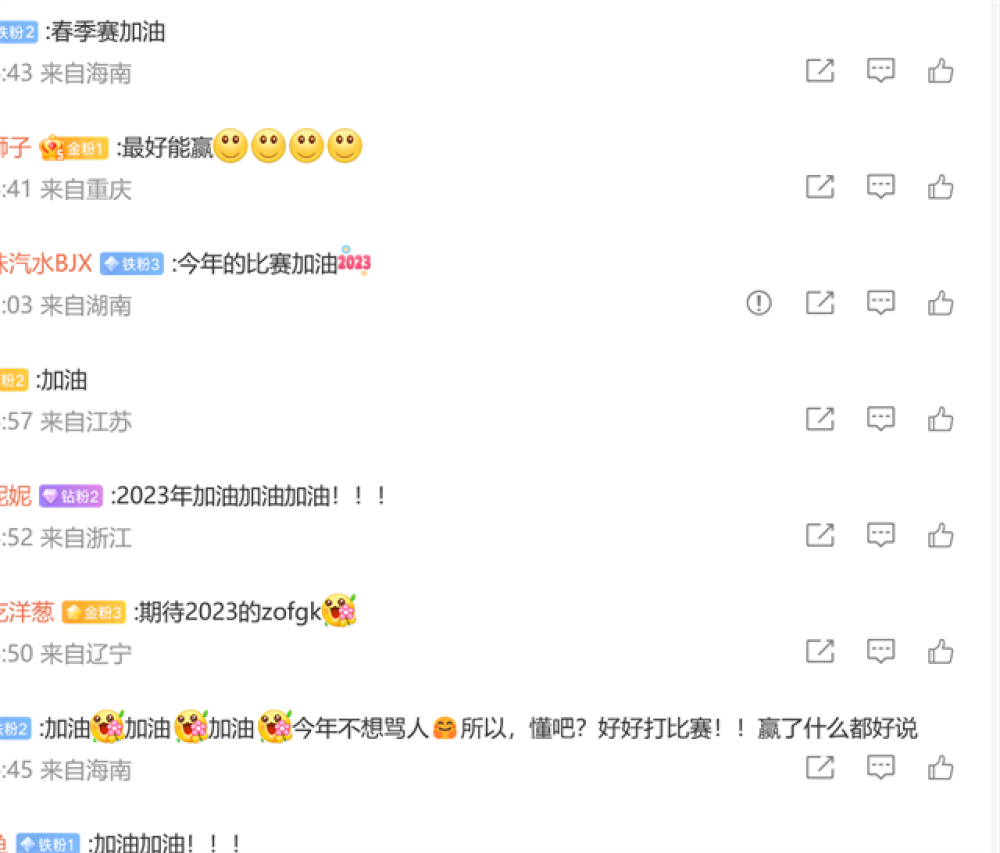
Task: Share the comment 春季赛加油
Action: (820, 71)
